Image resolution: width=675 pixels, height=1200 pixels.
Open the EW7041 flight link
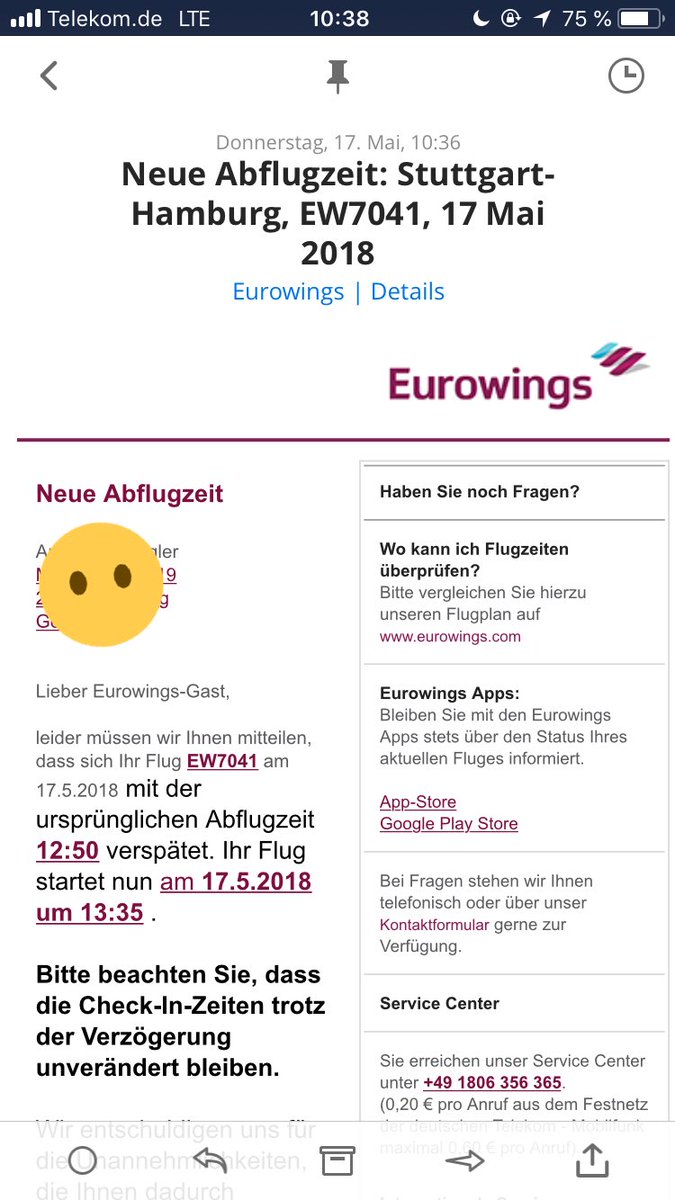coord(222,761)
